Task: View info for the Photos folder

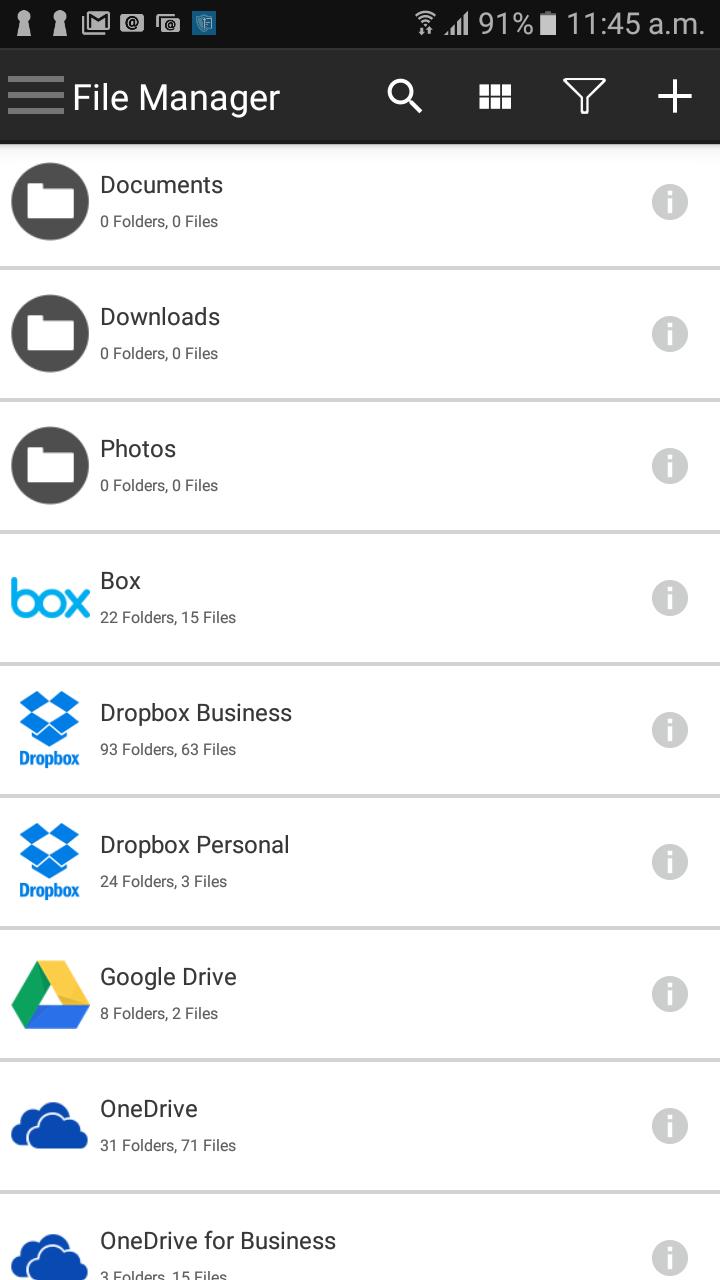Action: pyautogui.click(x=670, y=466)
